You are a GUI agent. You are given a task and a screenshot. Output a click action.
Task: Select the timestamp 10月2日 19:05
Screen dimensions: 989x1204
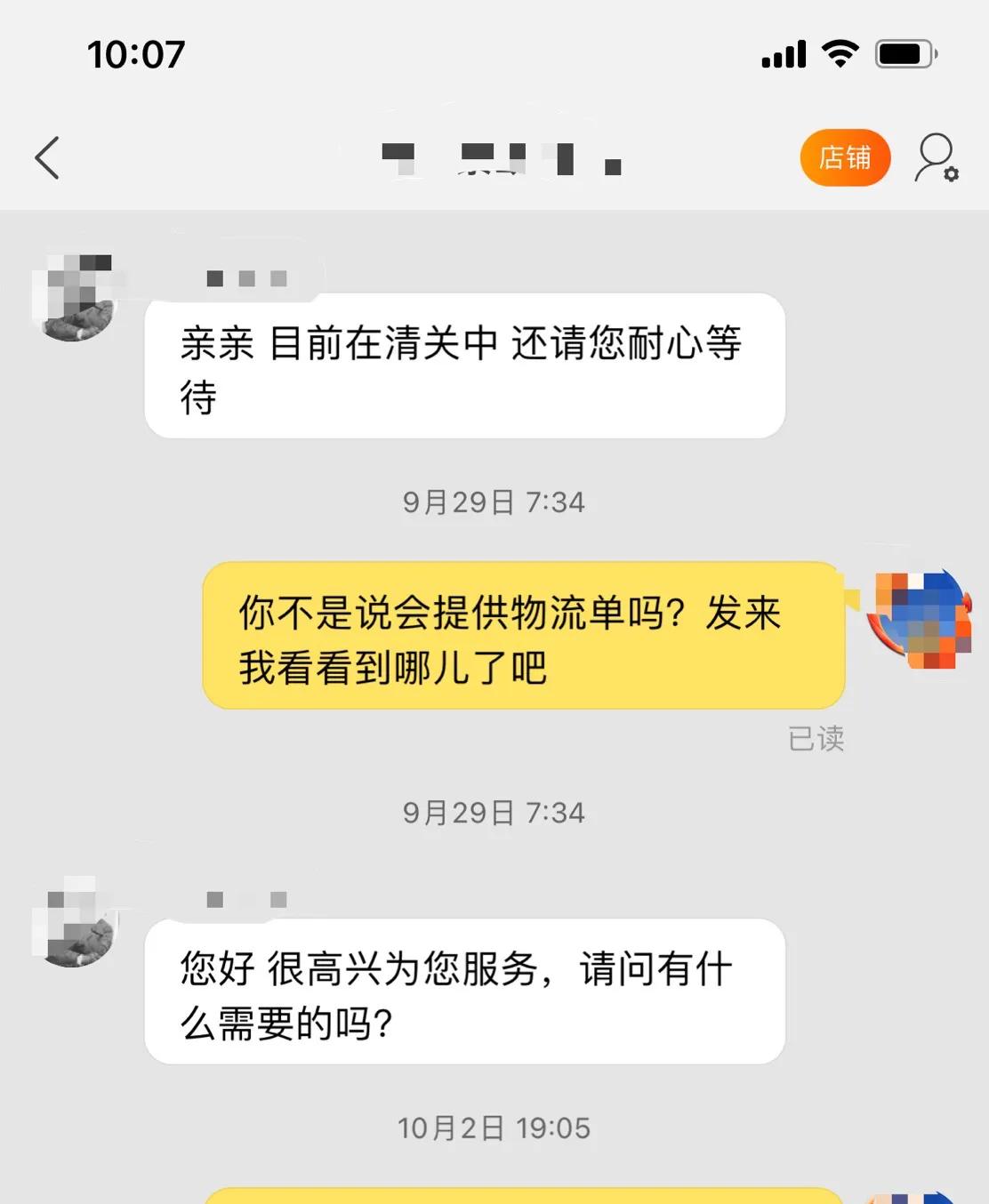pos(493,1127)
